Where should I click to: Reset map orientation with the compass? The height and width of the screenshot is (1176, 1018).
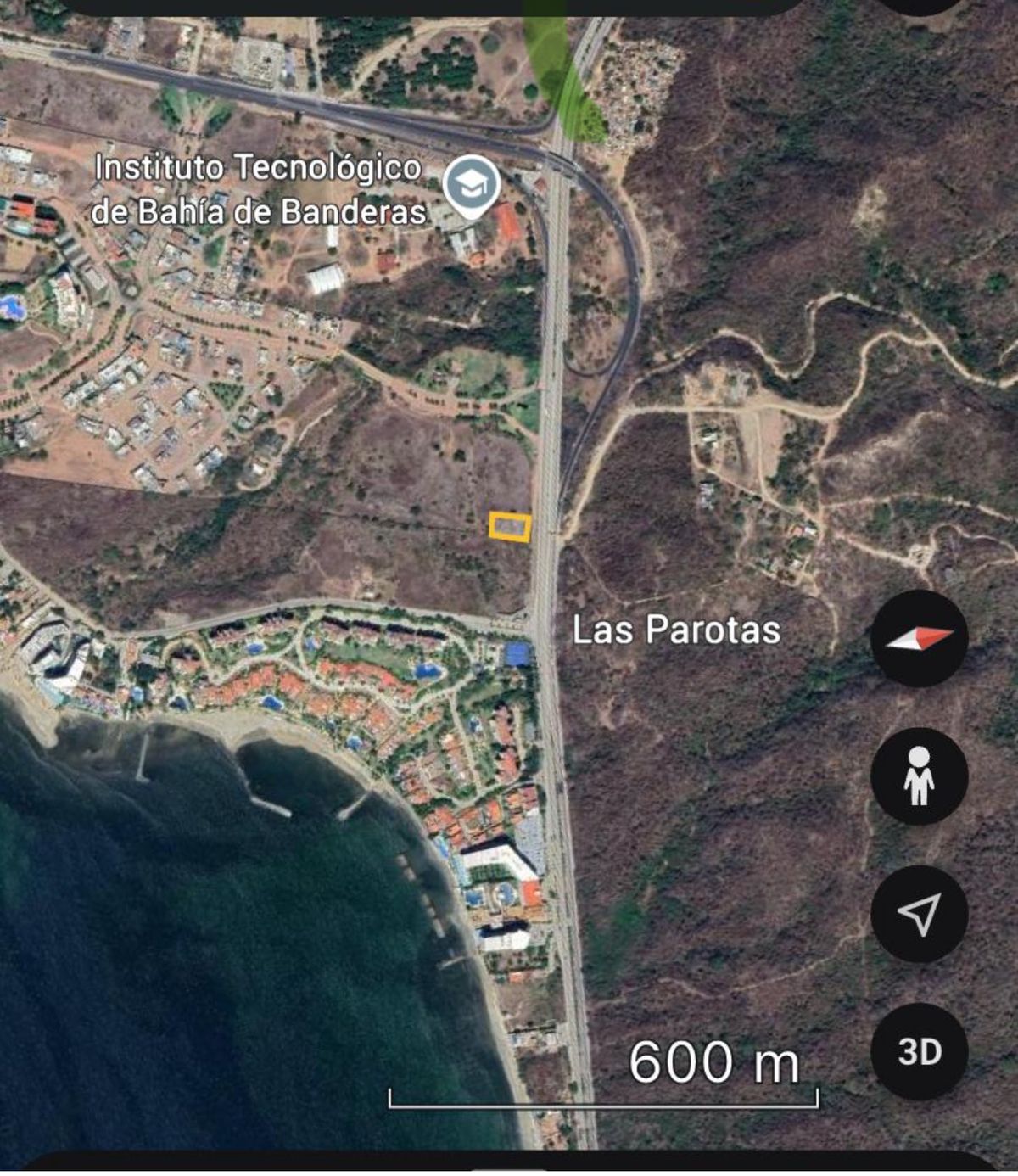(x=919, y=638)
